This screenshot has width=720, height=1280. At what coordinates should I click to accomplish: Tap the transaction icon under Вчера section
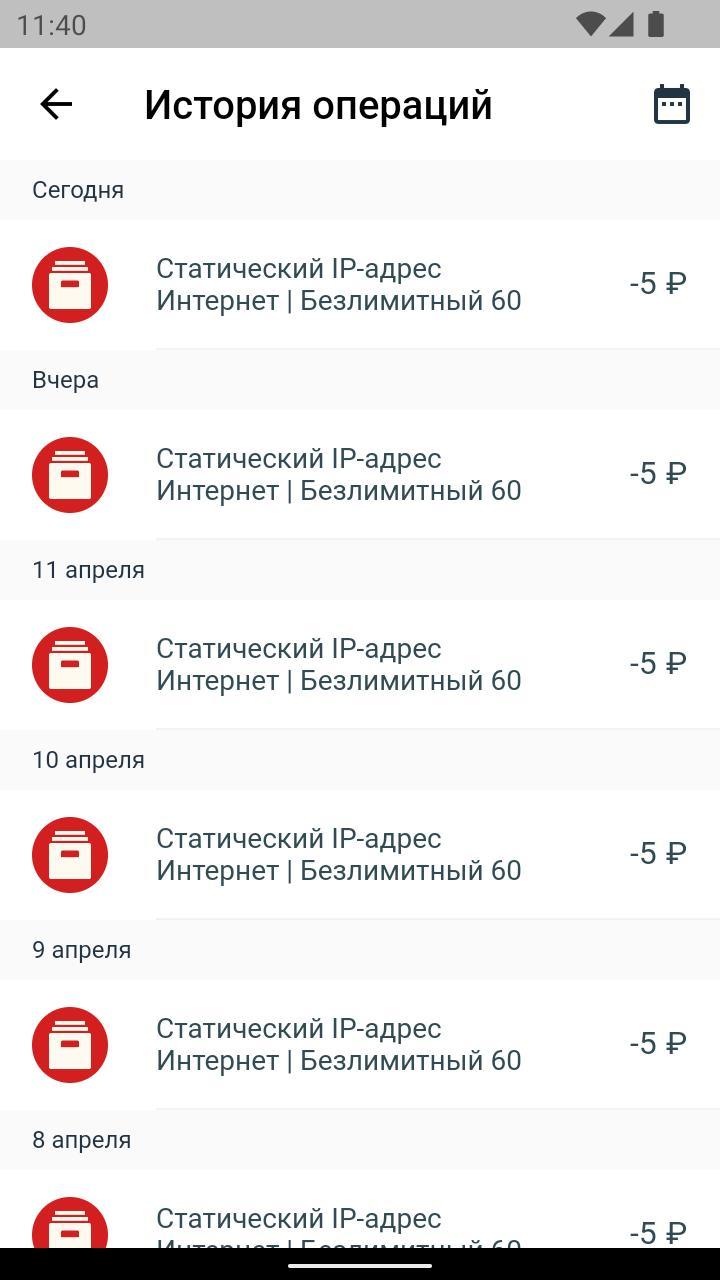pos(70,475)
